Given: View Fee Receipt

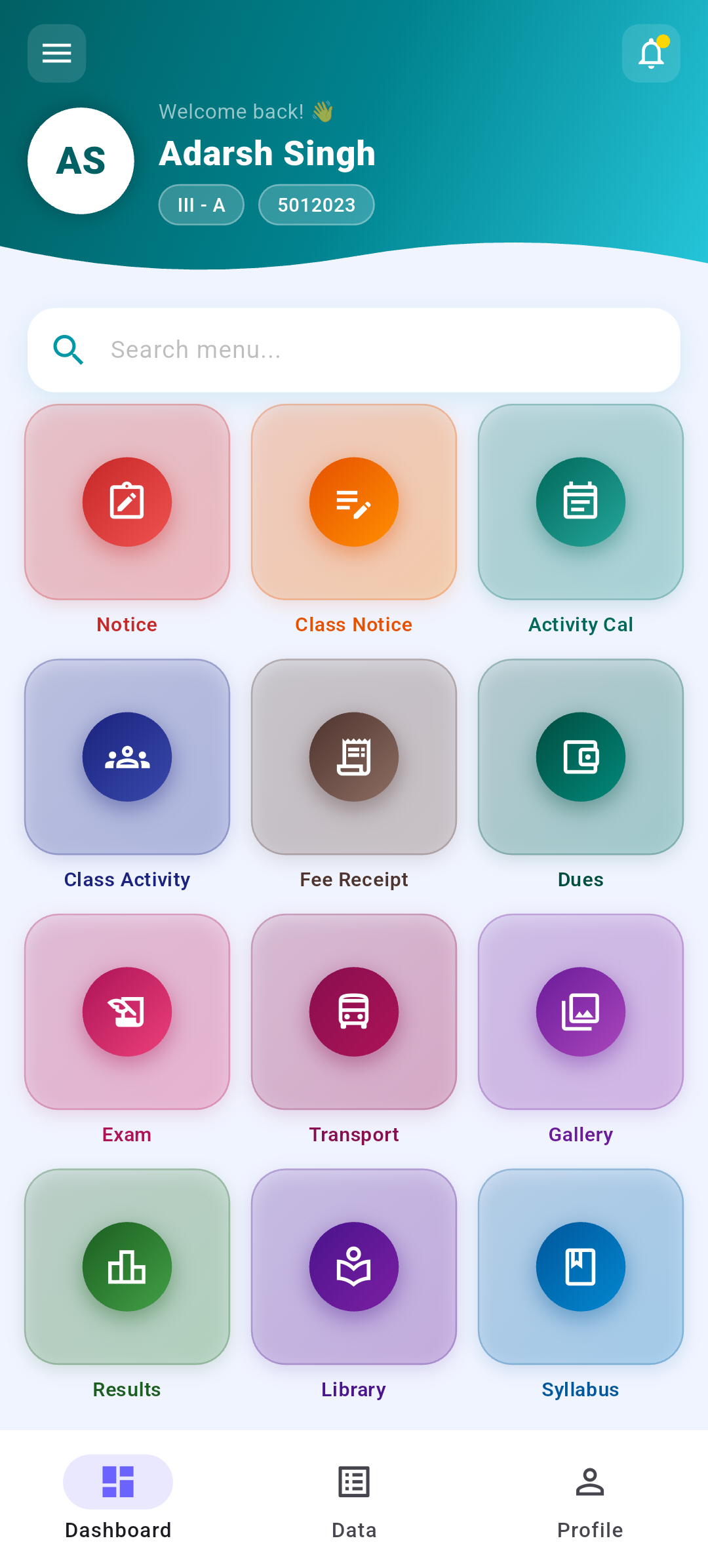Looking at the screenshot, I should point(354,757).
